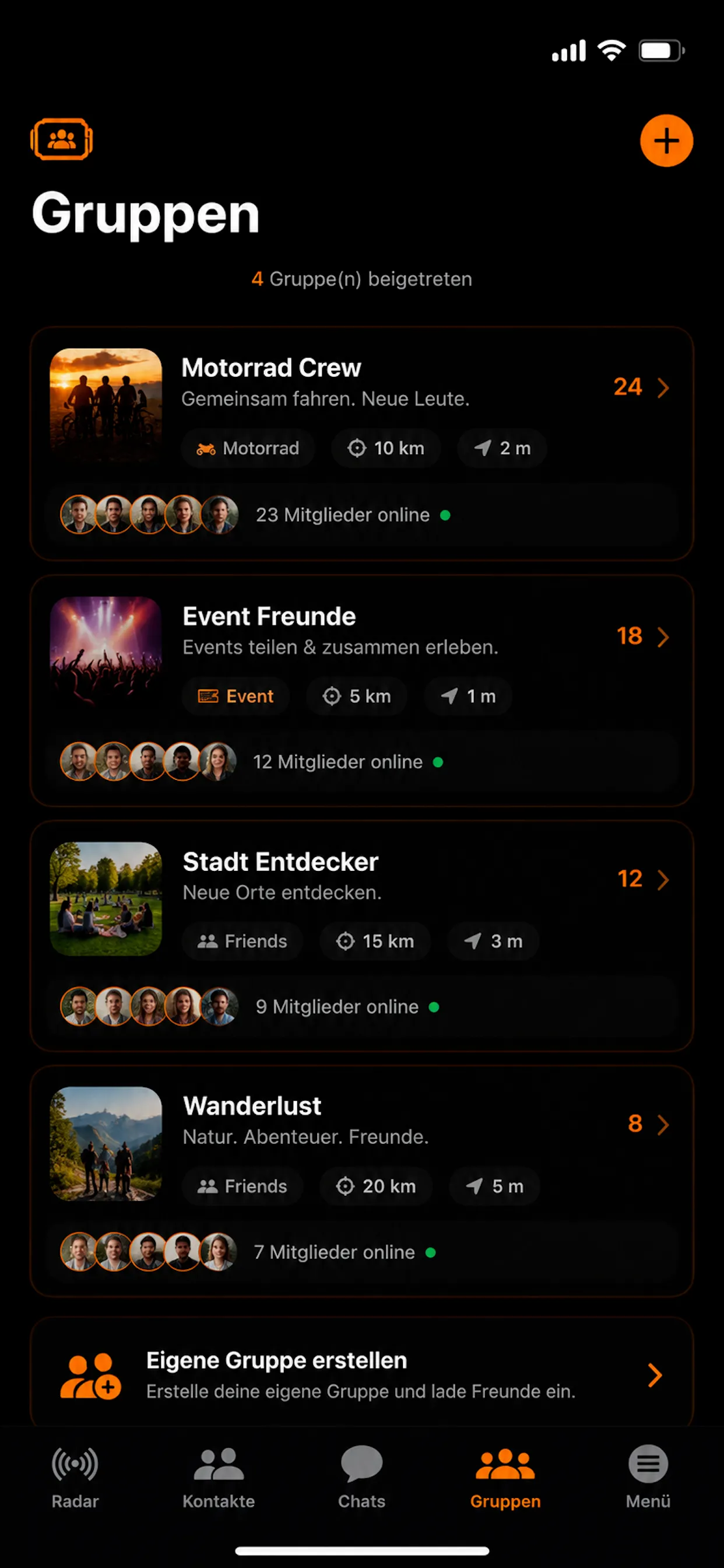This screenshot has width=724, height=1568.
Task: Open the Event Freunde group card
Action: click(362, 691)
